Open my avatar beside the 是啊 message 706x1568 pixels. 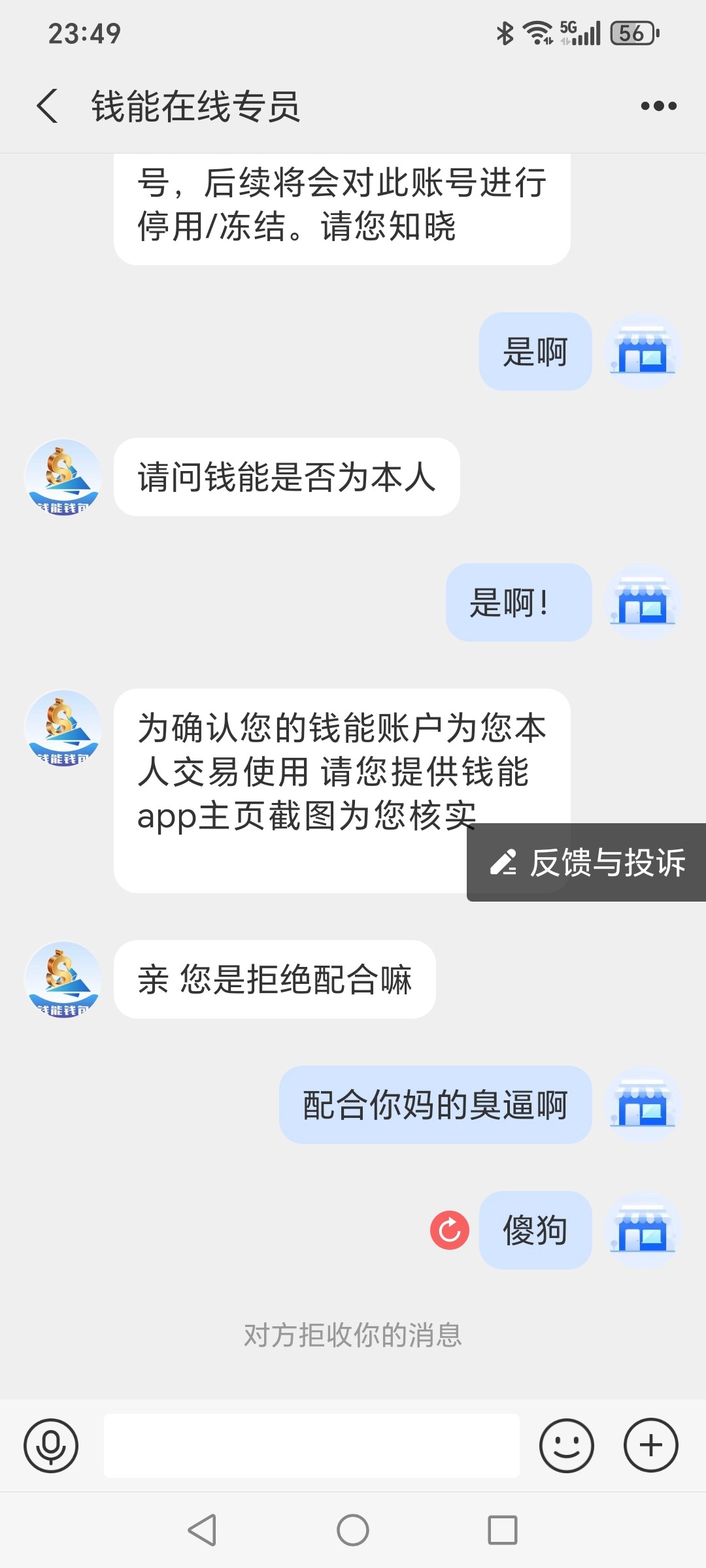click(643, 352)
